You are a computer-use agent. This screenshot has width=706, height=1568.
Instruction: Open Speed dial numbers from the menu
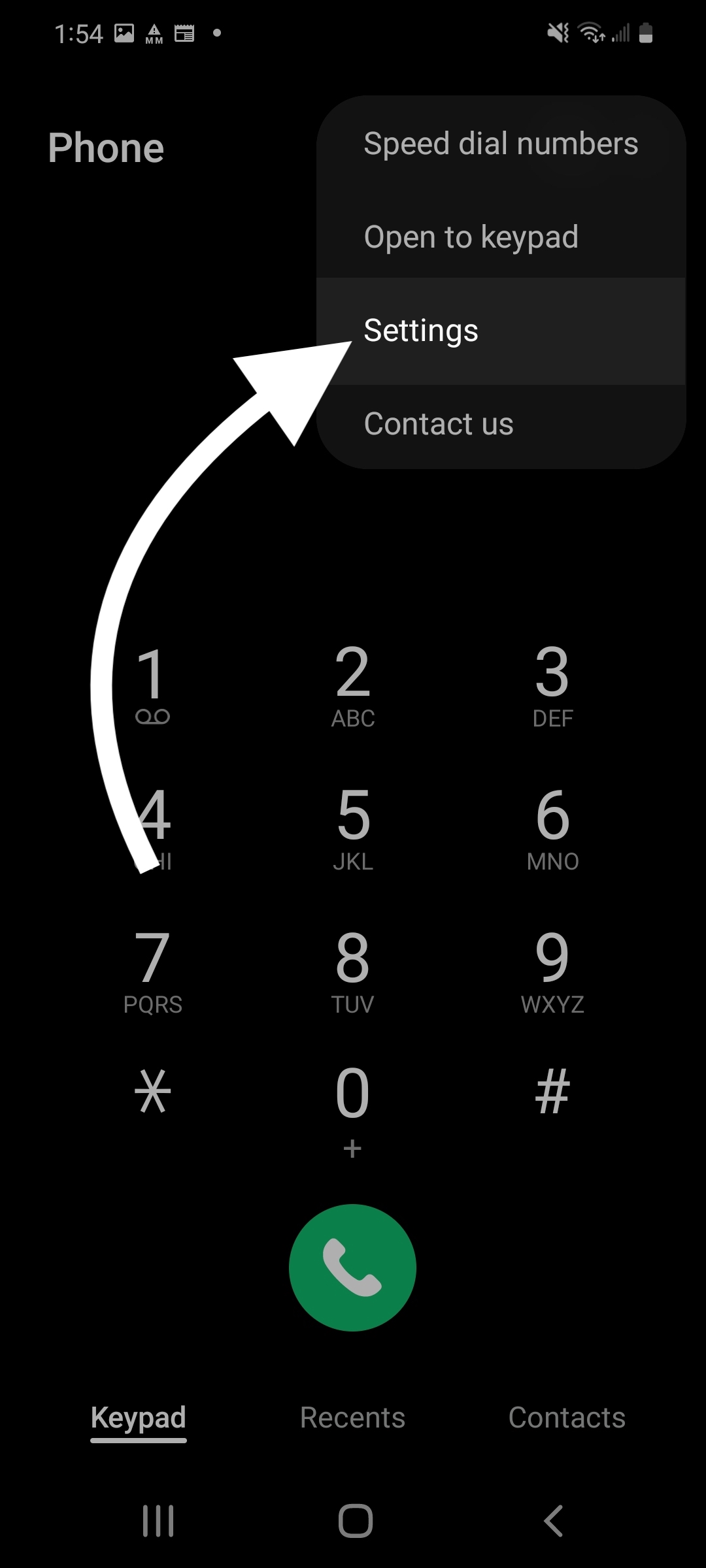500,144
